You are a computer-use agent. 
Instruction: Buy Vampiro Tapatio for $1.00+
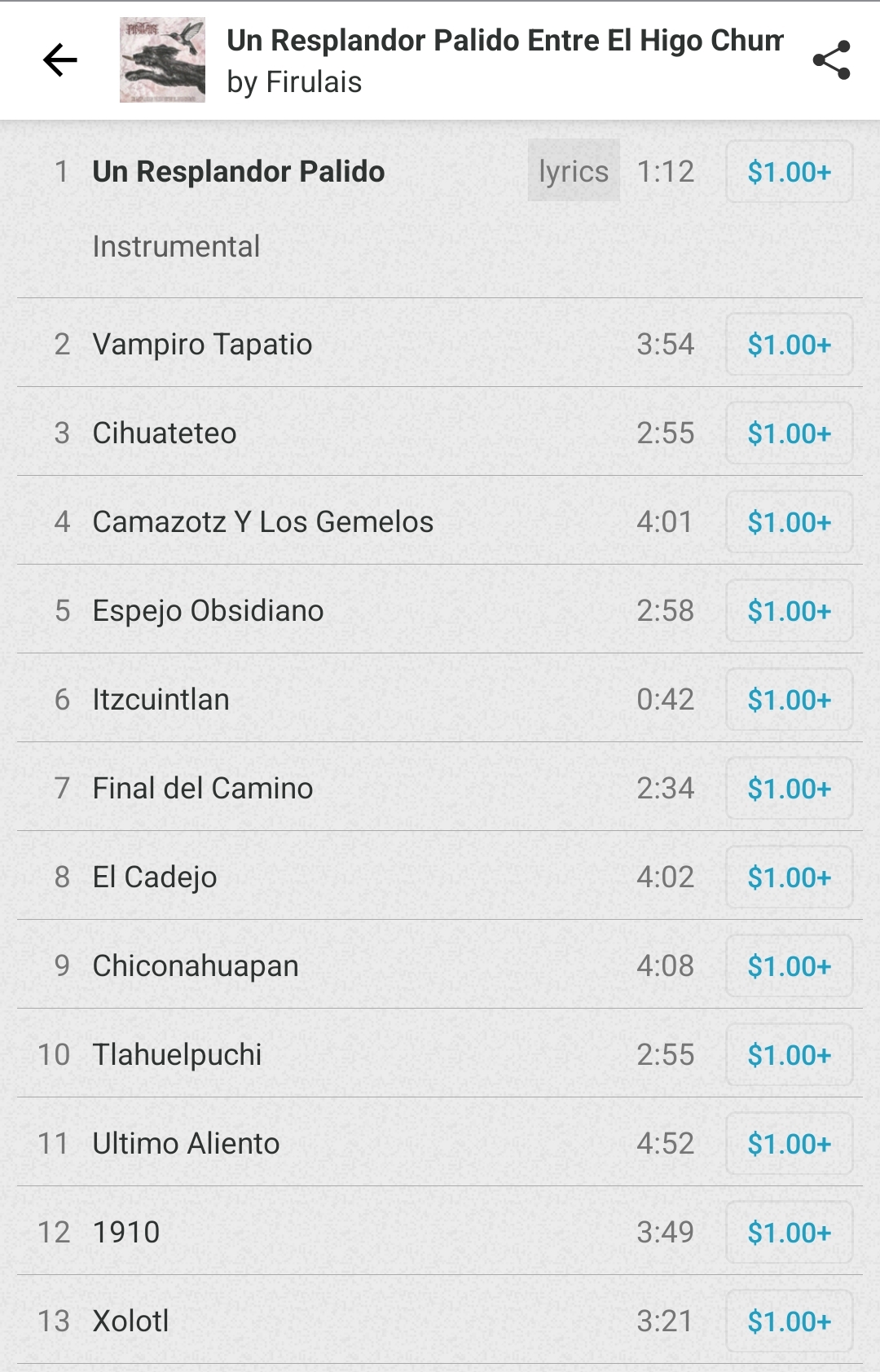click(789, 345)
